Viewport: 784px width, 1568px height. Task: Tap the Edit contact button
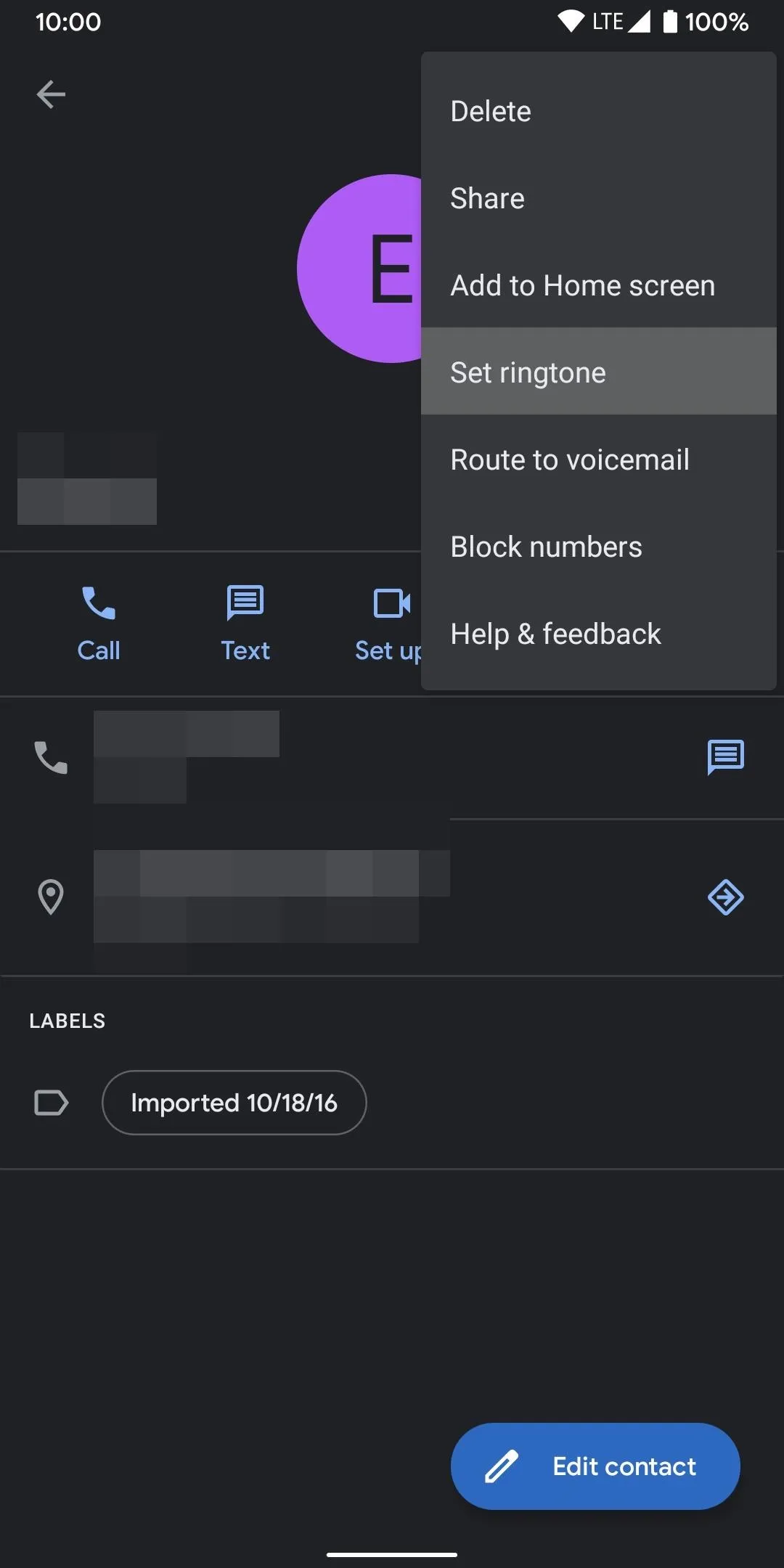tap(595, 1466)
